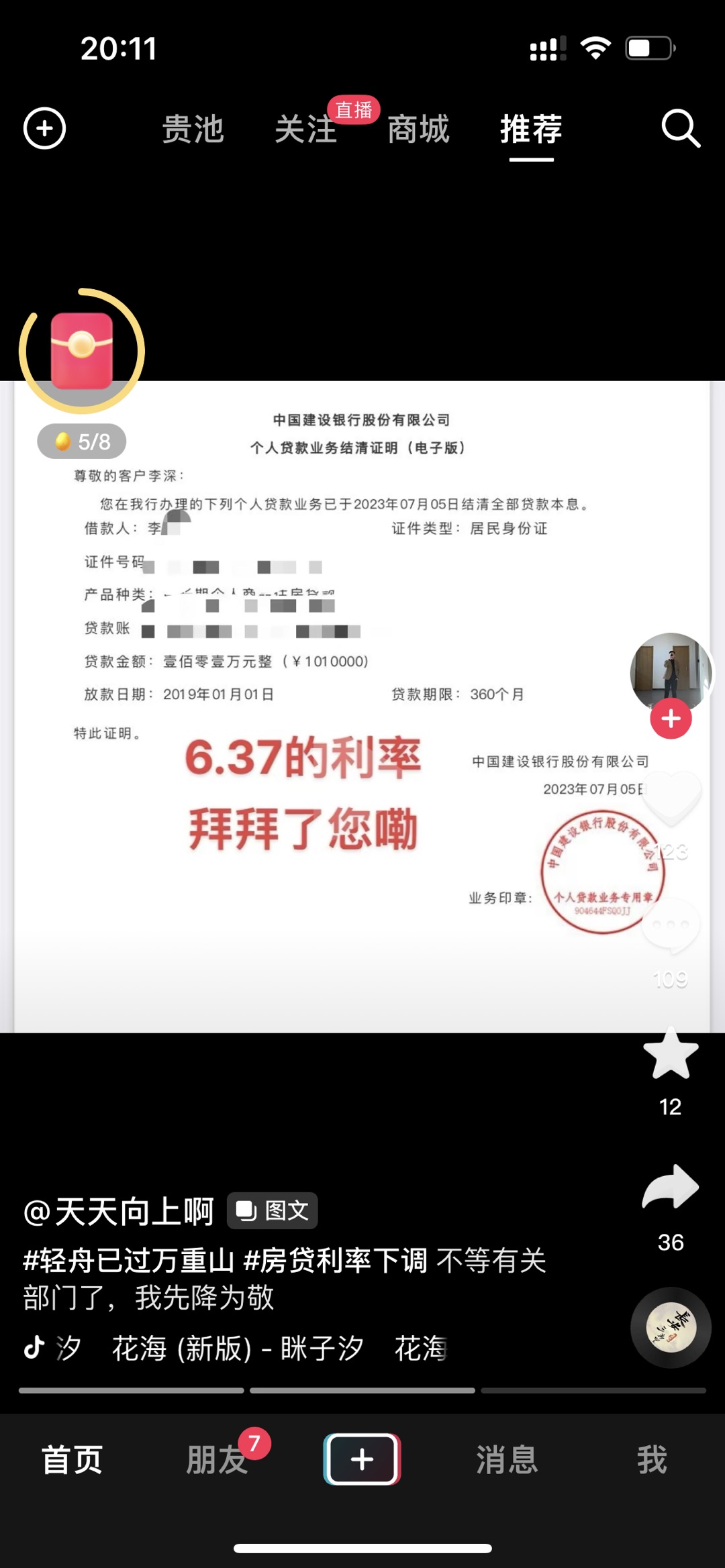
Task: Like this post with the heart
Action: tap(671, 798)
